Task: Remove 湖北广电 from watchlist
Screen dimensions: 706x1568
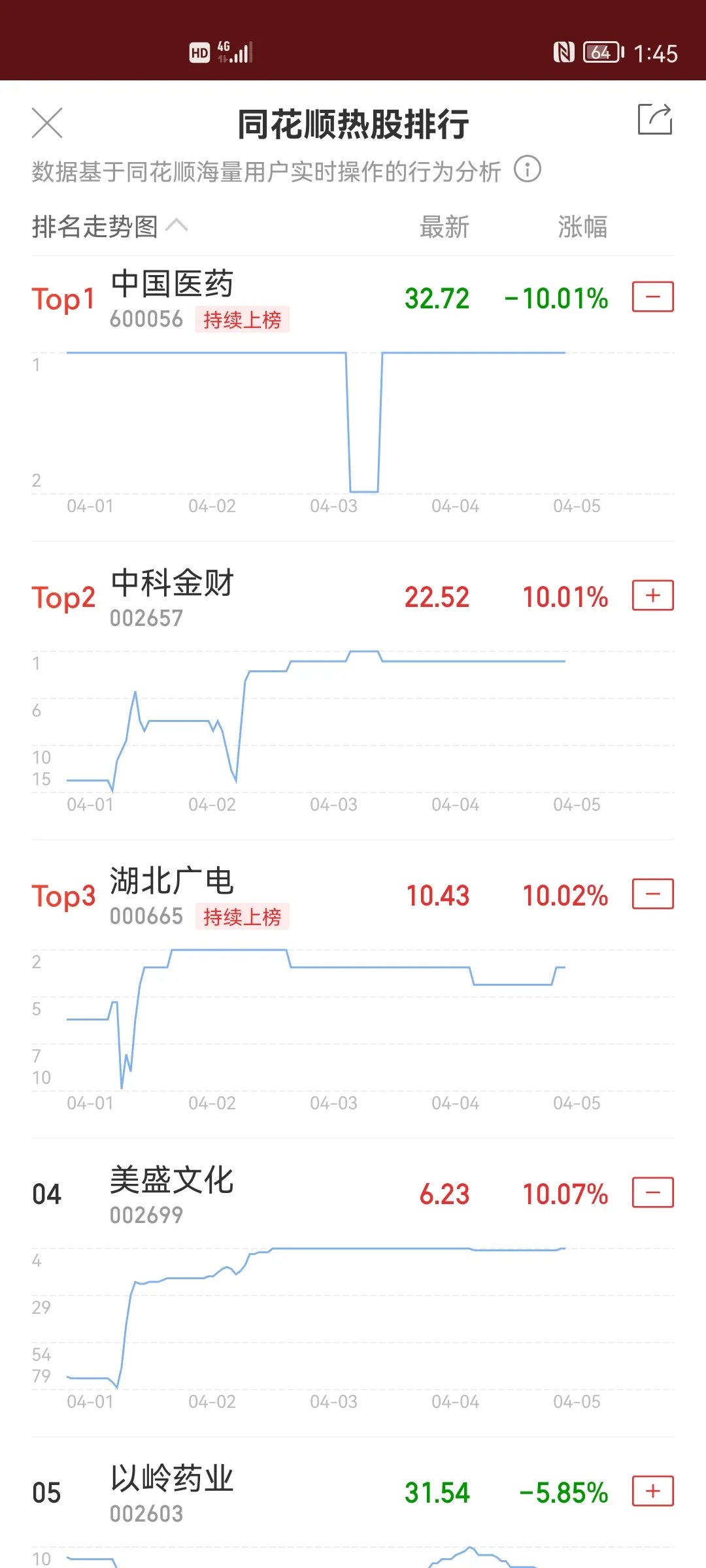Action: (x=652, y=894)
